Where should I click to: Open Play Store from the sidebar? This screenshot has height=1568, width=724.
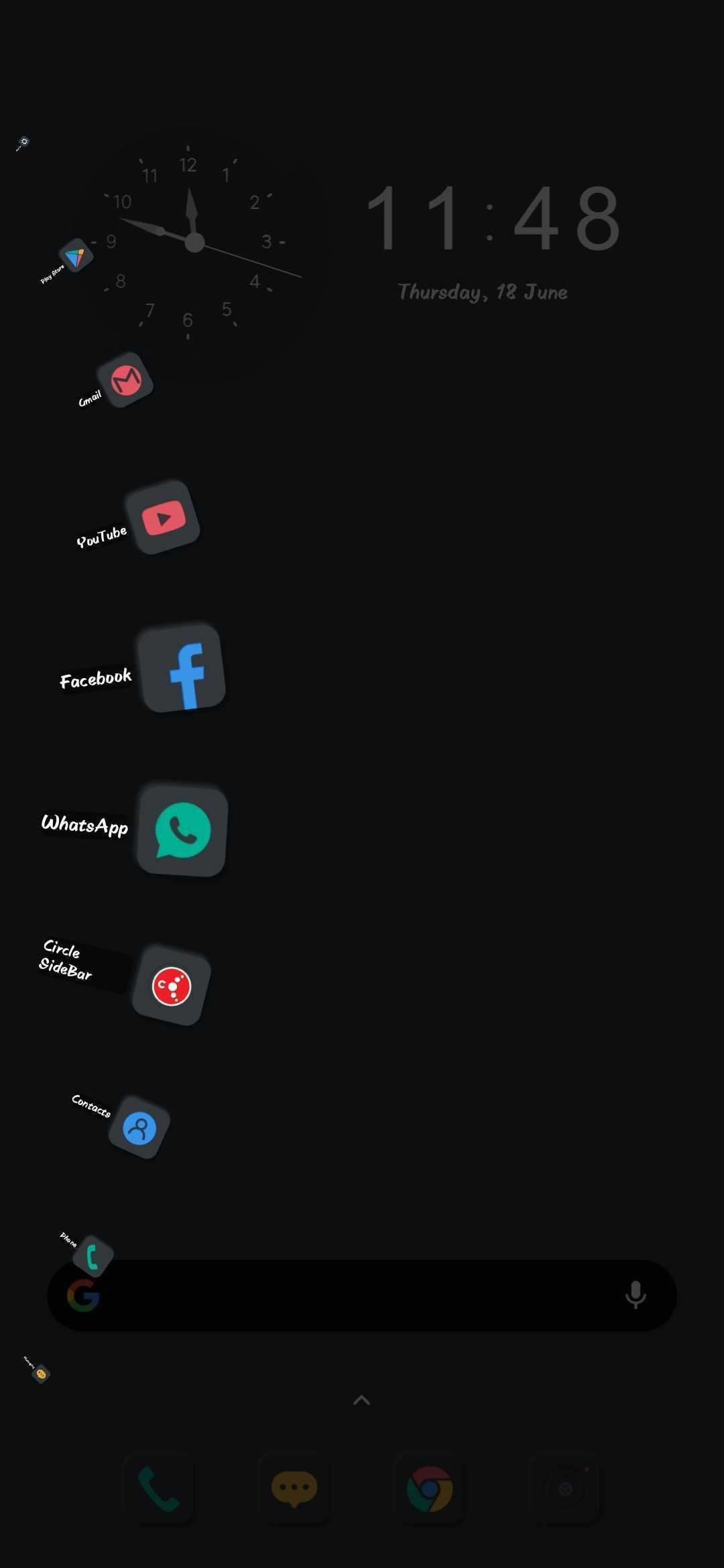(x=75, y=256)
